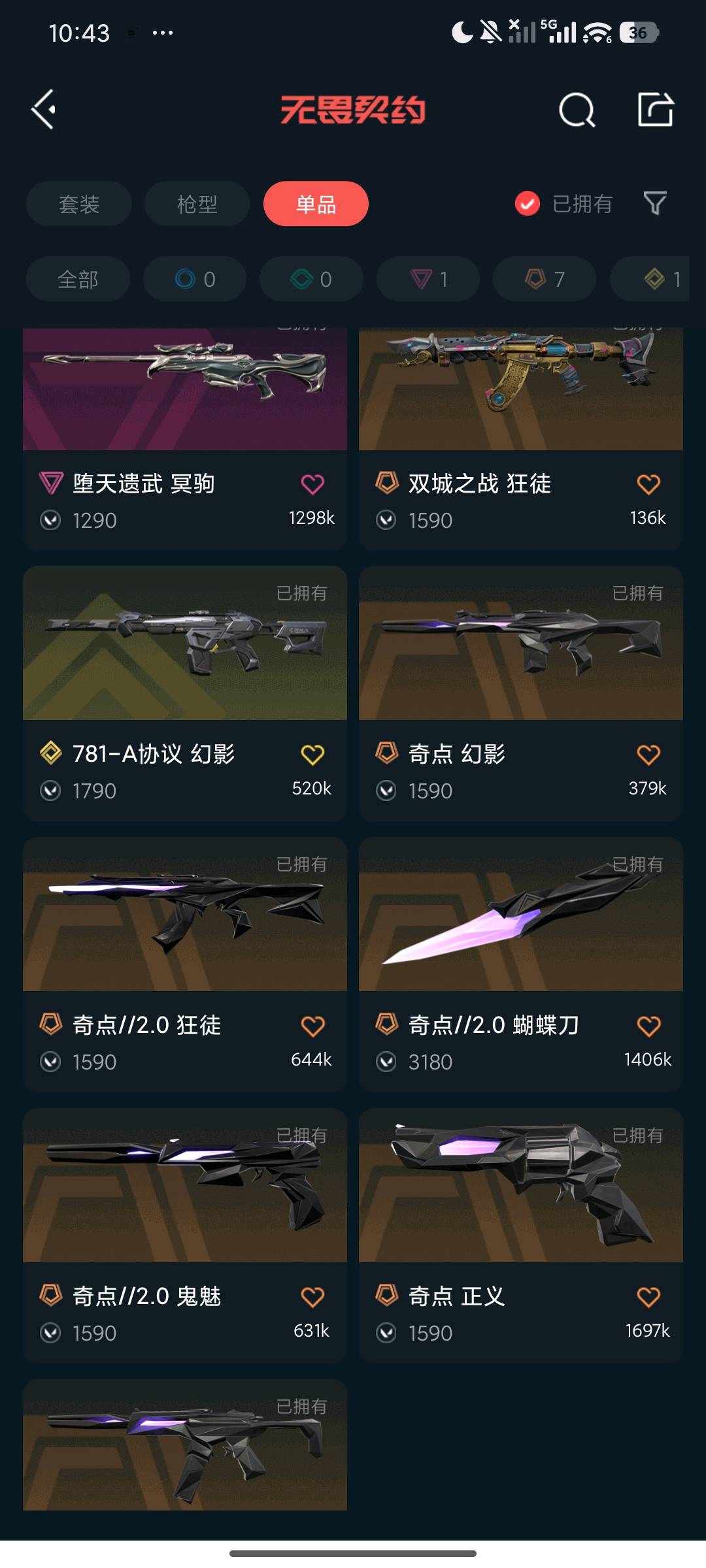Open the filter funnel icon

[x=654, y=203]
